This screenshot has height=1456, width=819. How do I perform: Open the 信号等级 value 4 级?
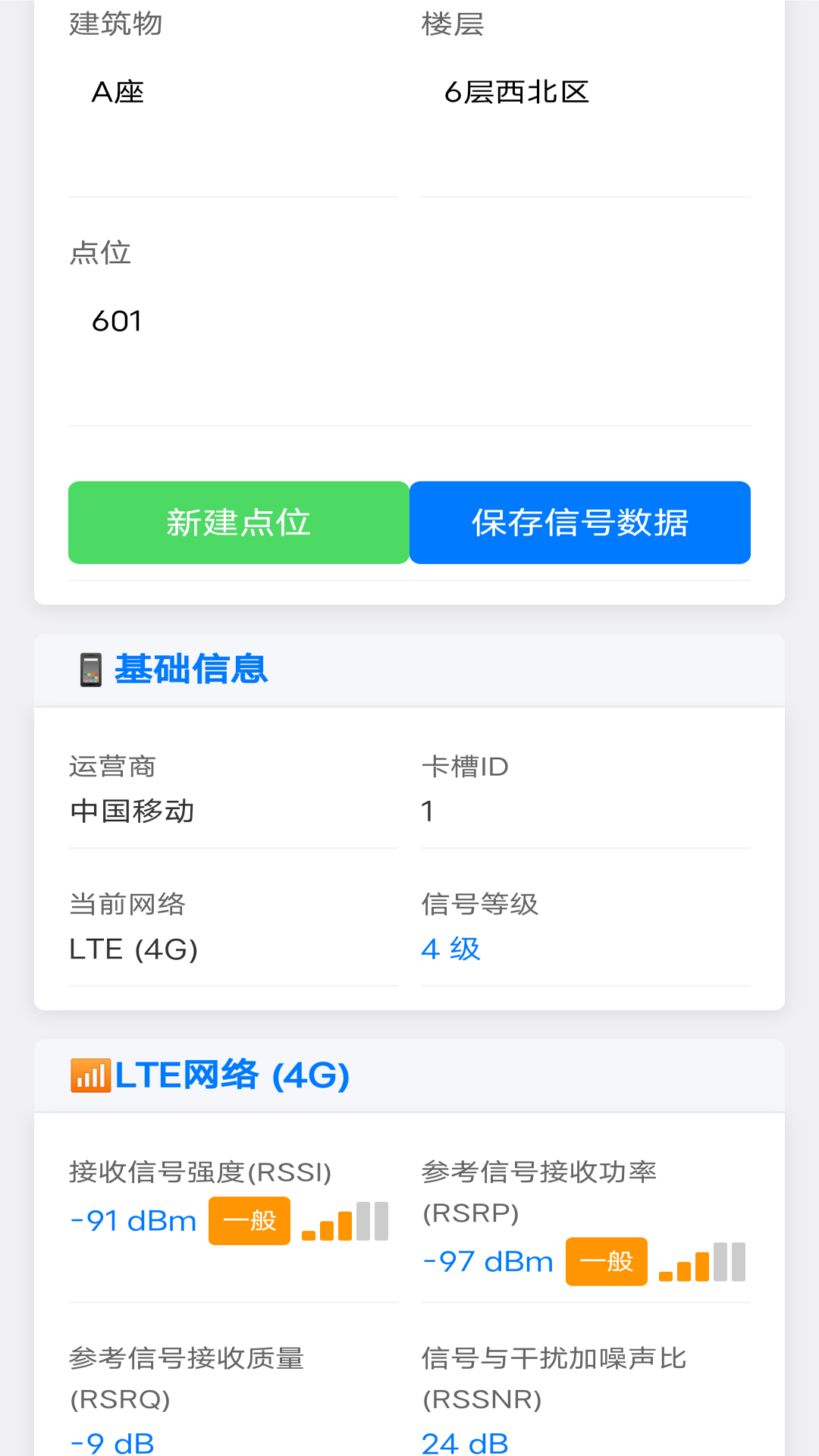(x=451, y=948)
